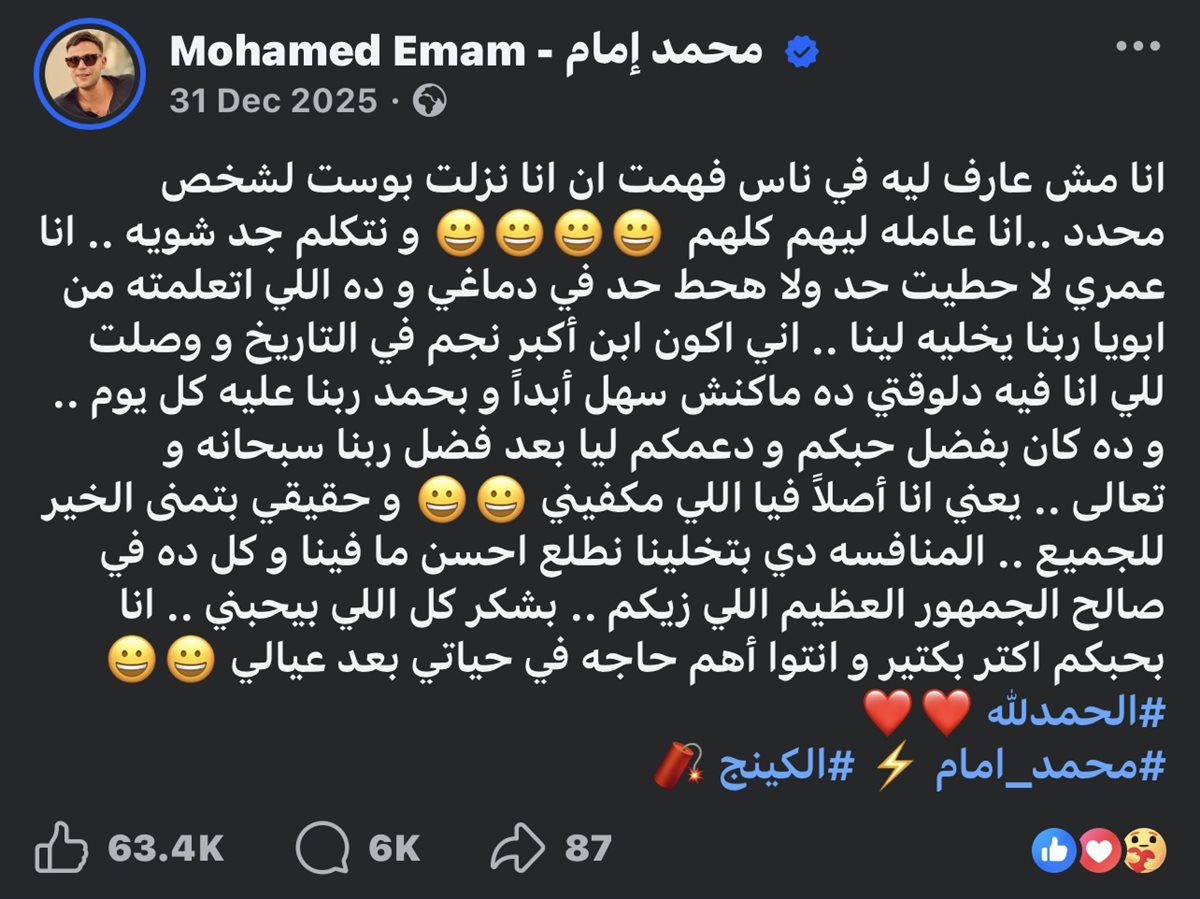Open Mohamed Emam's profile picture
1200x899 pixels.
coord(89,73)
